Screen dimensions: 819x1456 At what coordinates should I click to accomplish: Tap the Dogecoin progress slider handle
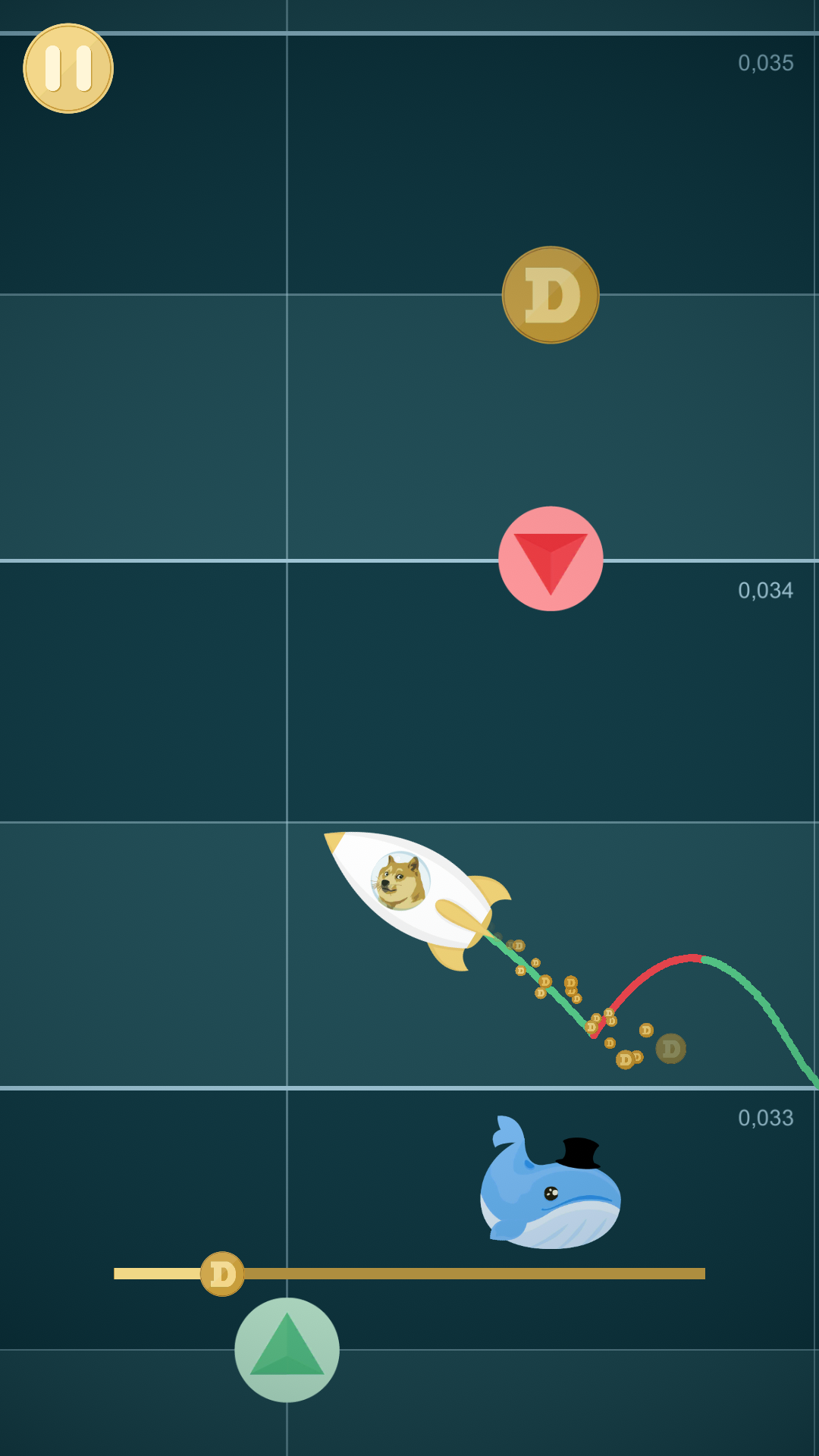[x=222, y=1274]
